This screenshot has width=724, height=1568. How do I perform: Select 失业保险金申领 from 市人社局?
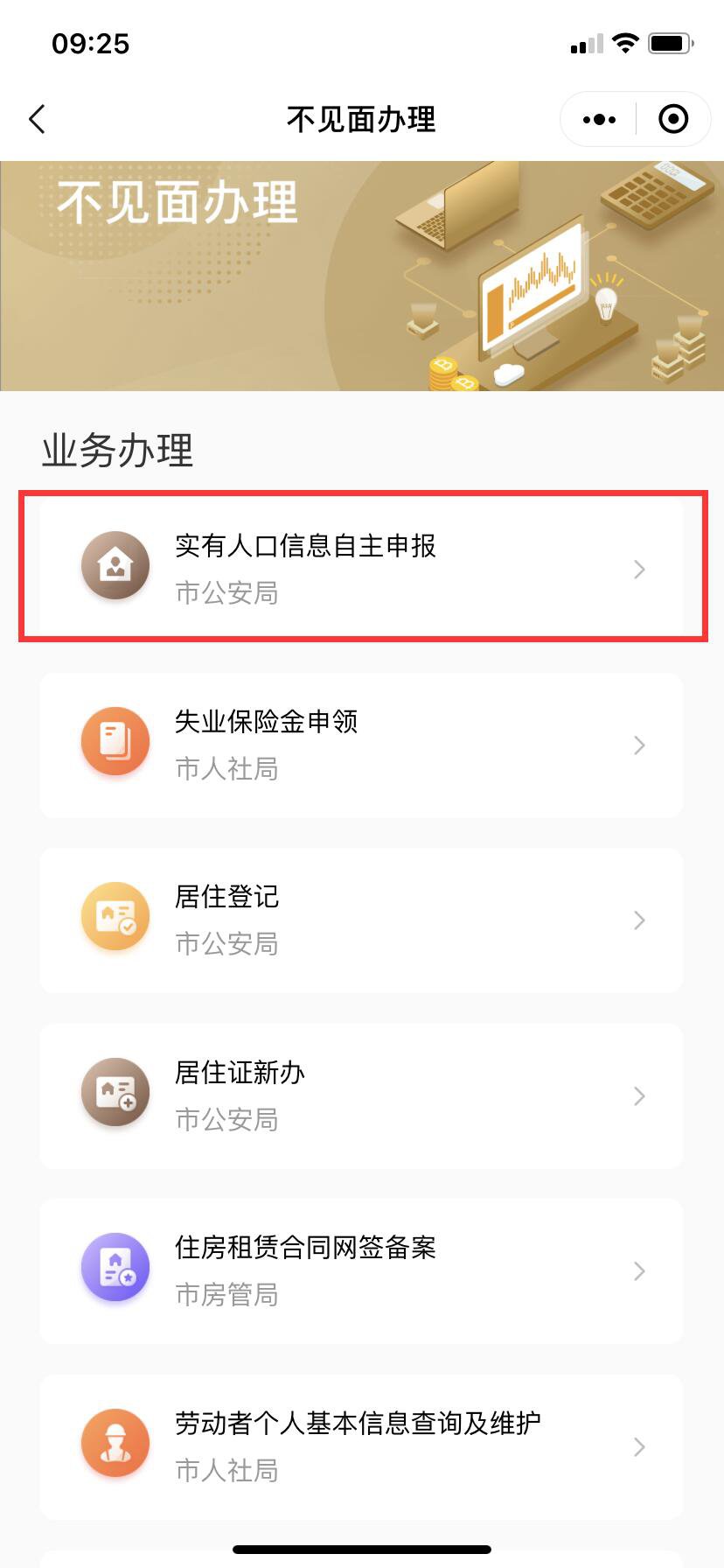pyautogui.click(x=361, y=745)
